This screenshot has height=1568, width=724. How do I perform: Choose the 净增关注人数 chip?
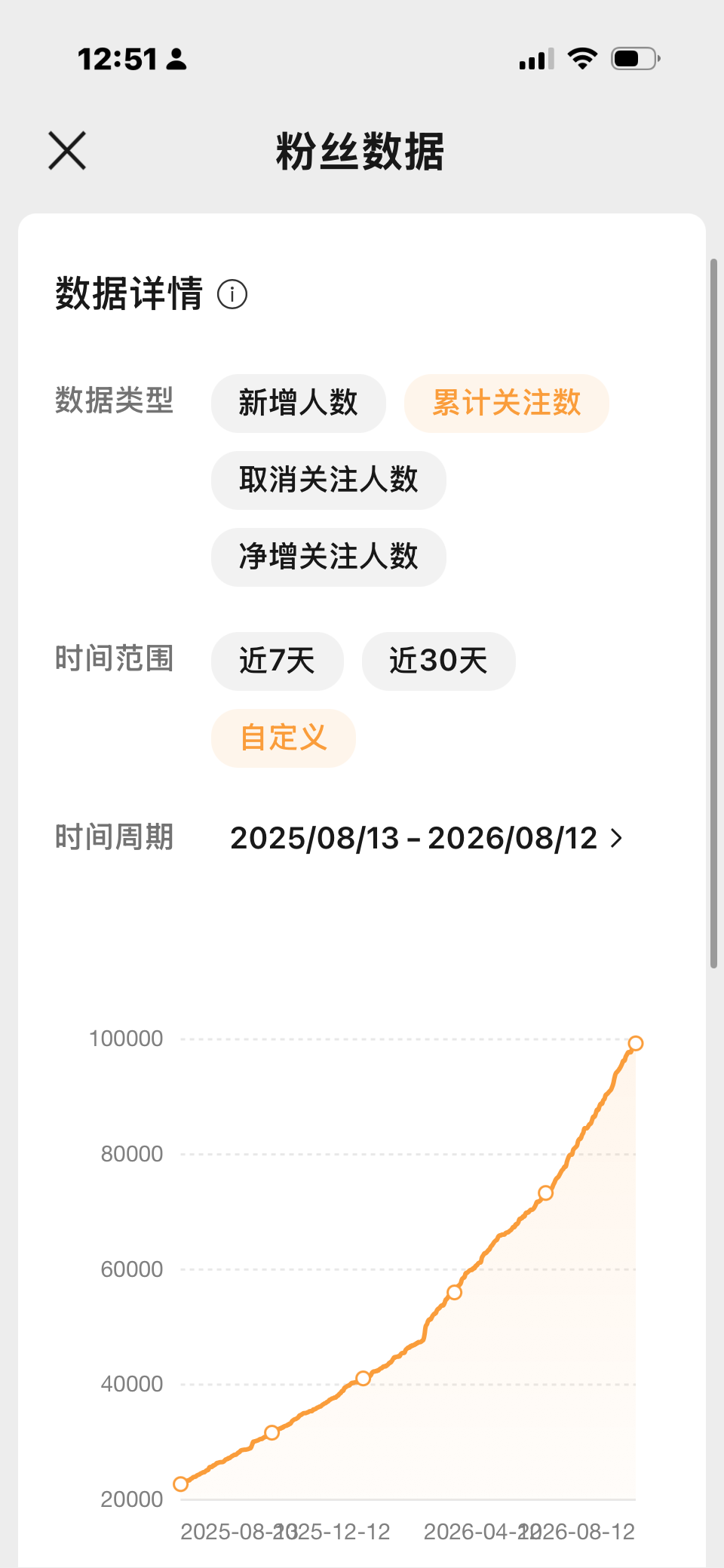click(x=329, y=557)
